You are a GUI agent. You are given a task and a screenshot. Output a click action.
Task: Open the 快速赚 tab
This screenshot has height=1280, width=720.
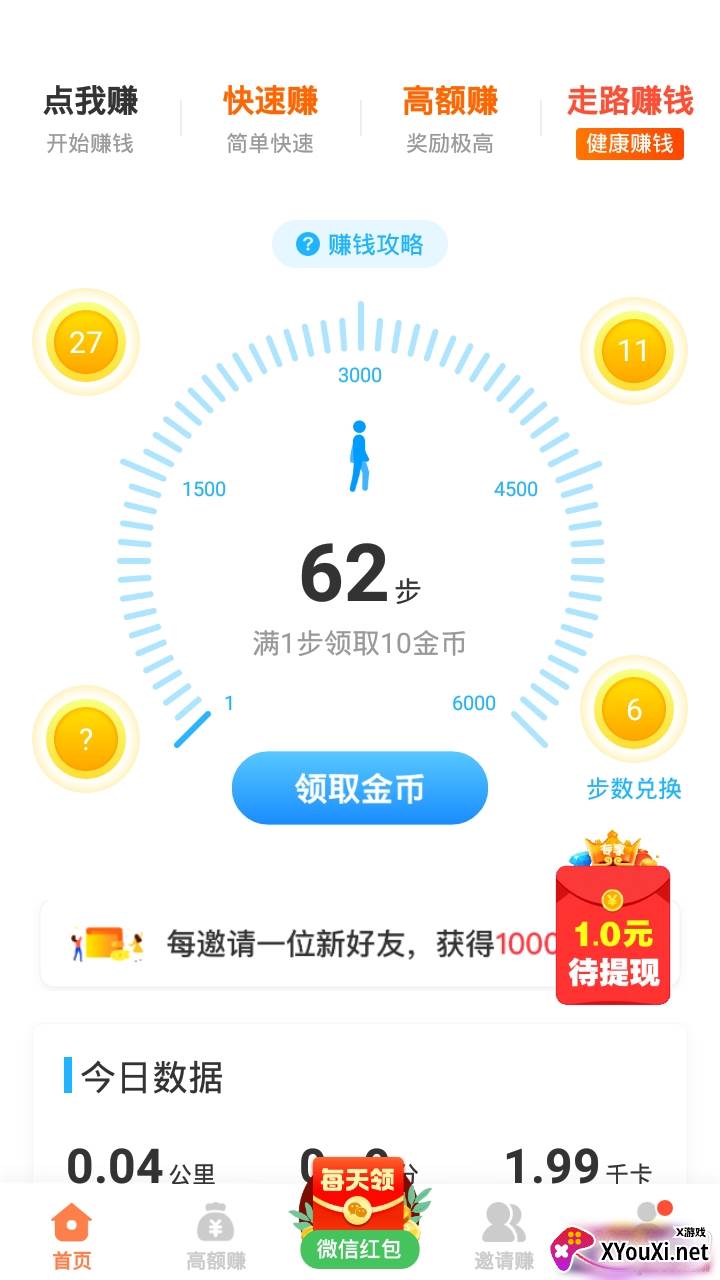tap(270, 119)
